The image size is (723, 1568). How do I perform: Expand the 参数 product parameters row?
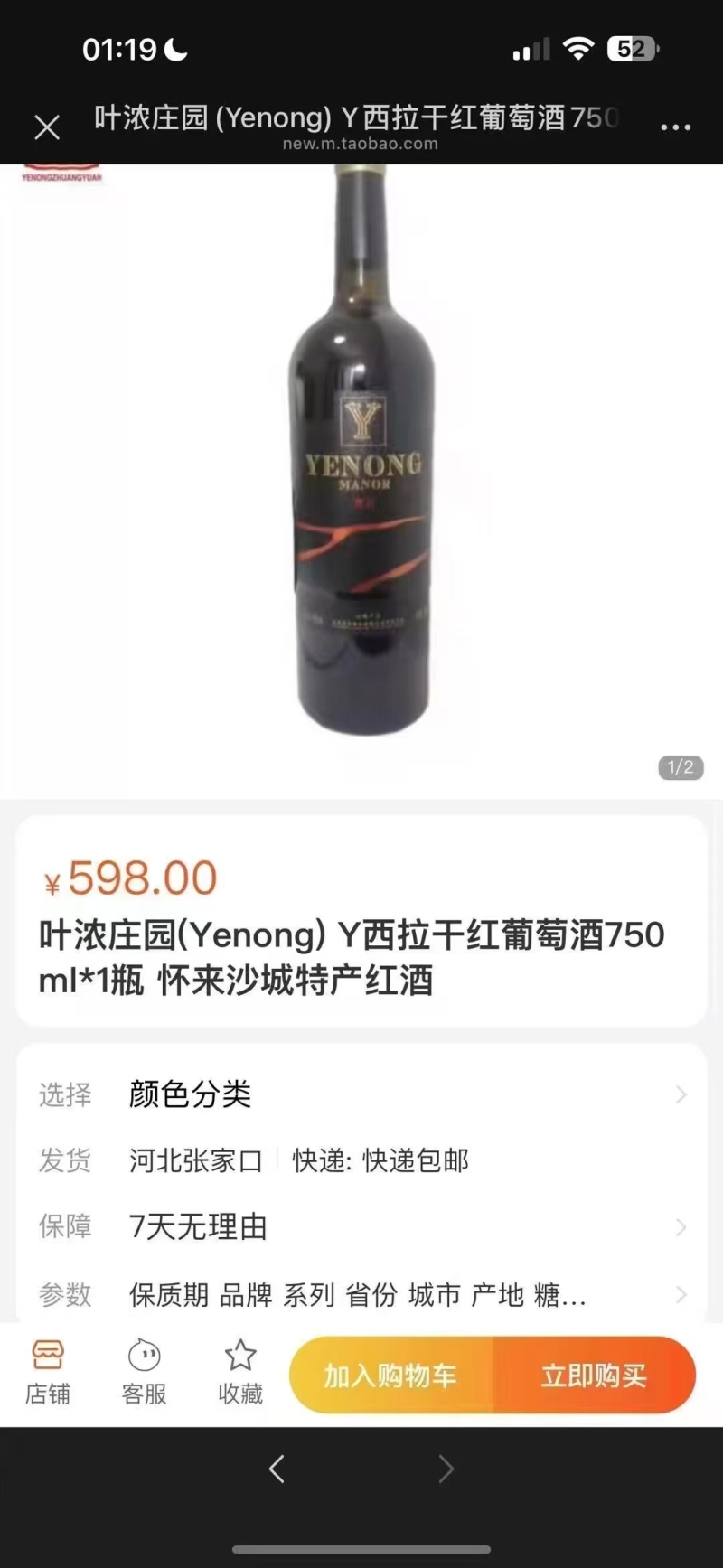361,1294
